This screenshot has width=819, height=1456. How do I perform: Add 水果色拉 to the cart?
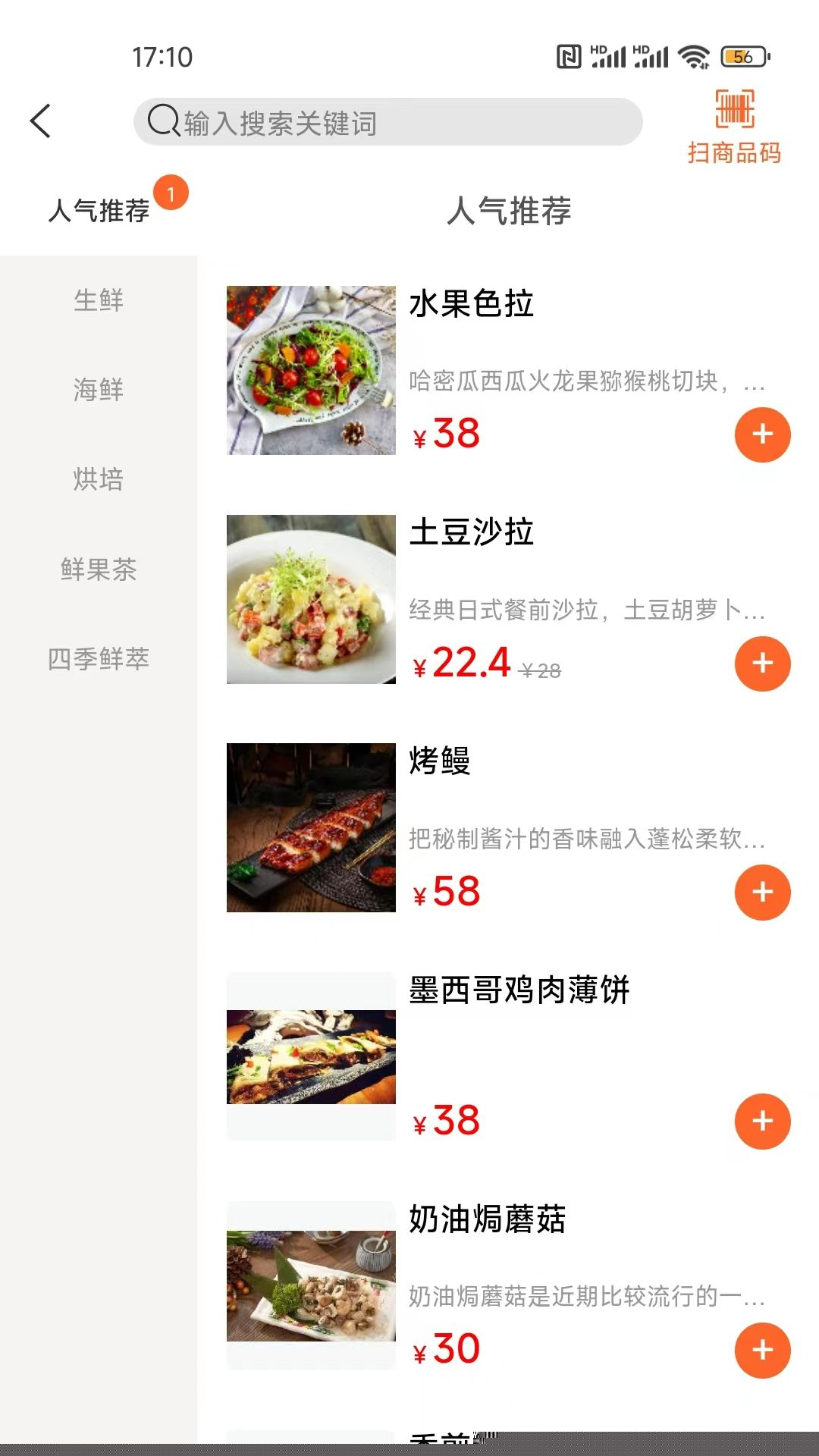pyautogui.click(x=762, y=435)
